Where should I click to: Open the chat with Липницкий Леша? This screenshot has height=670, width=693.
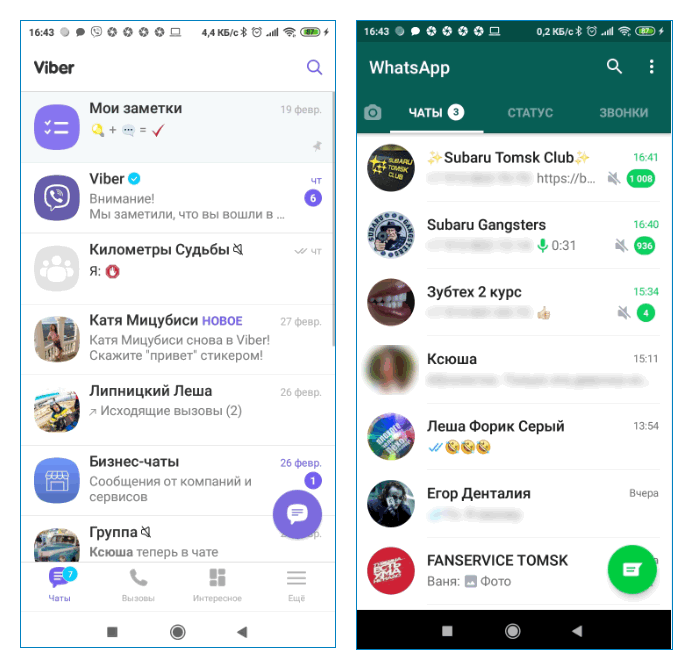[178, 409]
